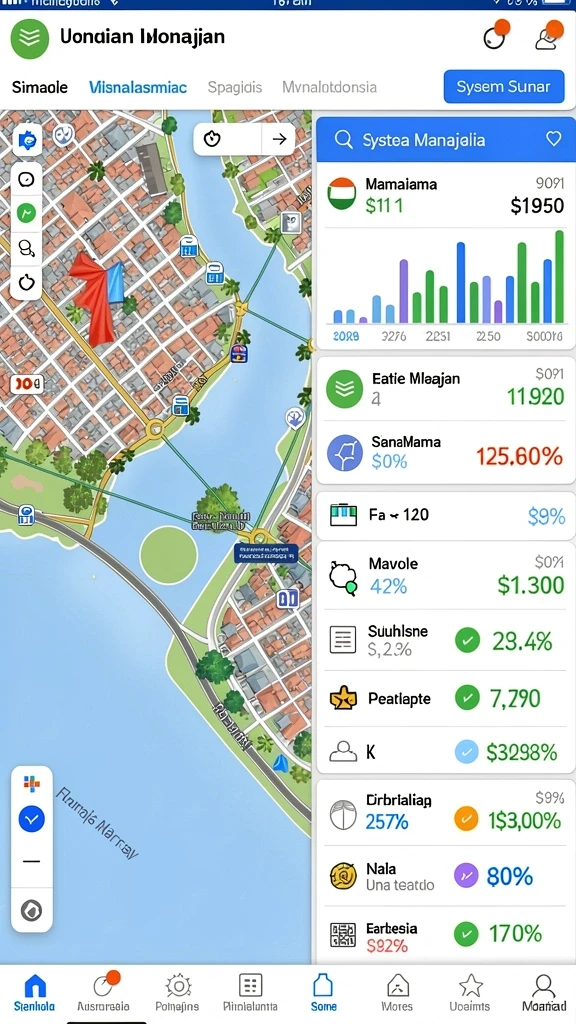Switch to the Misnalasmiac tab
Viewport: 576px width, 1024px height.
pyautogui.click(x=138, y=87)
